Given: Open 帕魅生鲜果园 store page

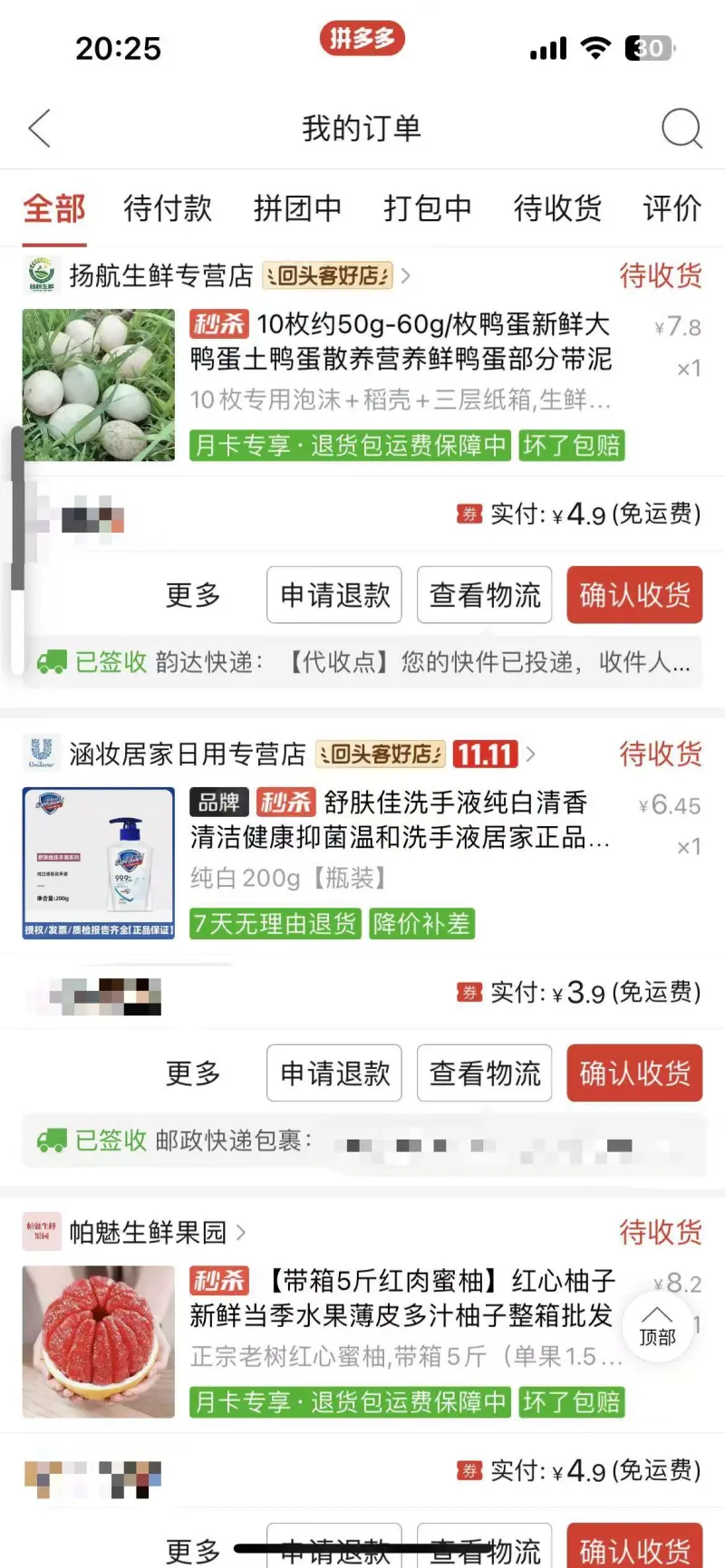Looking at the screenshot, I should point(147,1232).
